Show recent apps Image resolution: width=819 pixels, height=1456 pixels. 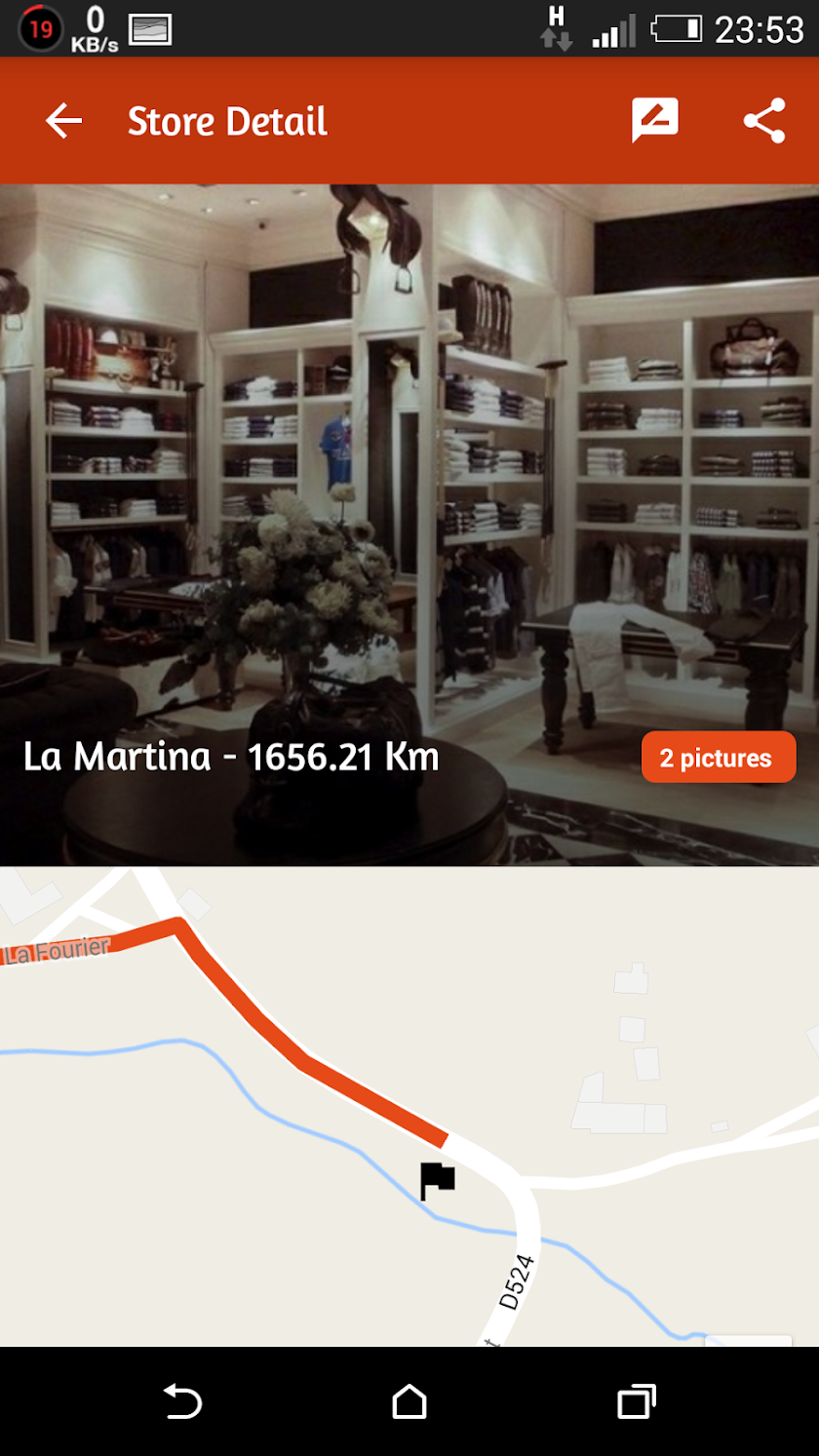[637, 1401]
